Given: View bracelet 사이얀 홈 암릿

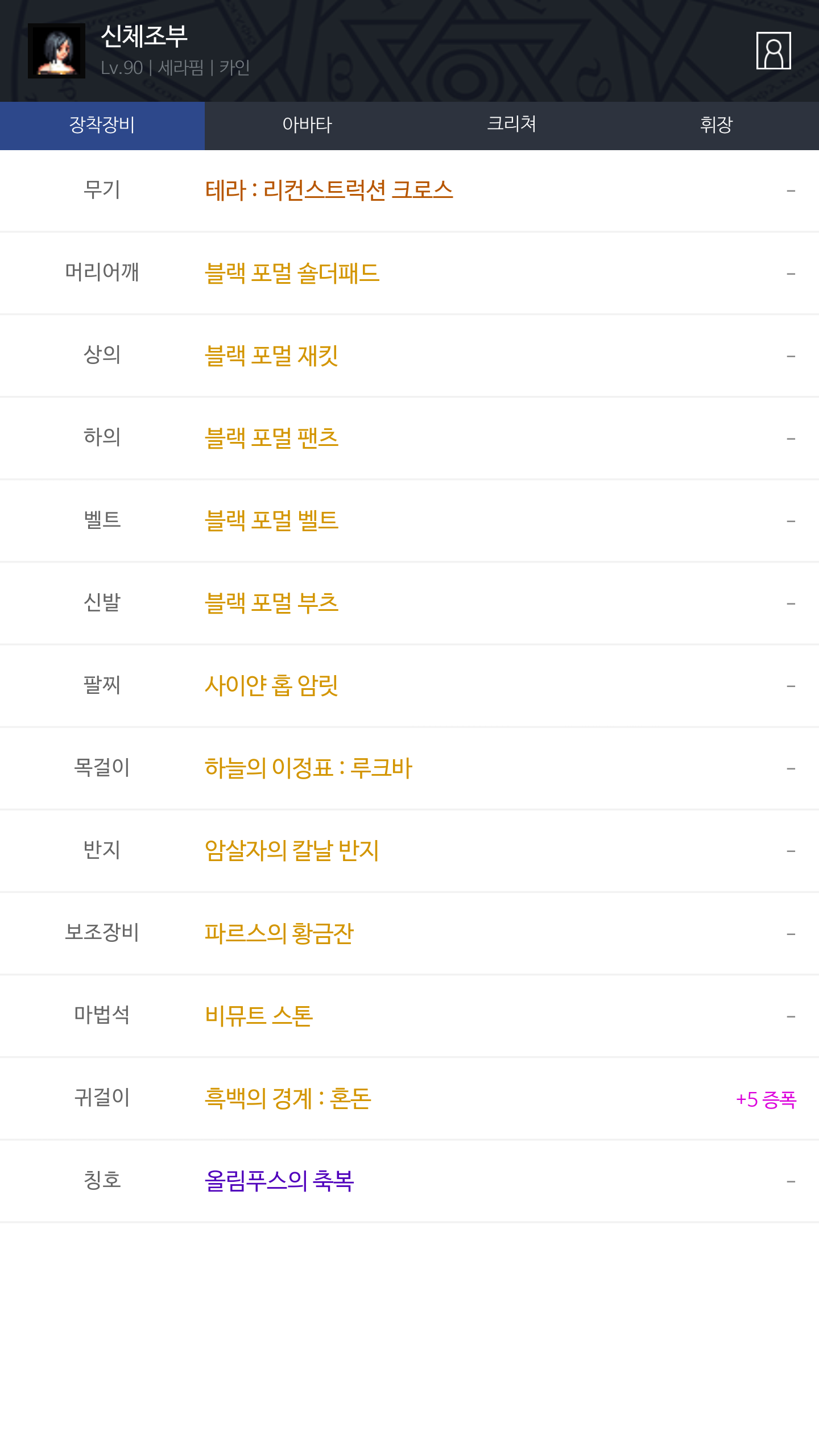Looking at the screenshot, I should pyautogui.click(x=409, y=685).
